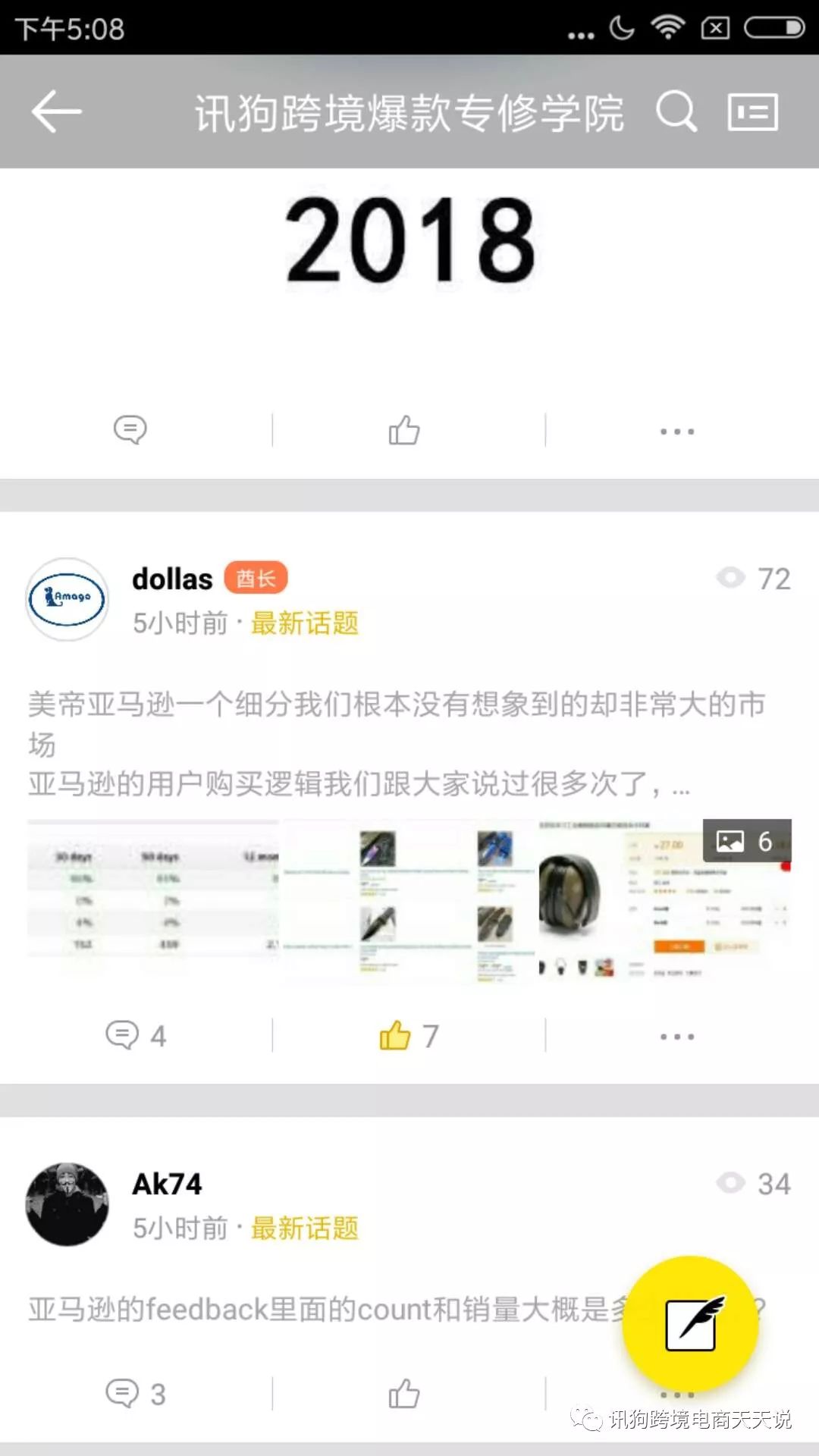
Task: Open Ak74's profile avatar
Action: tap(67, 1204)
